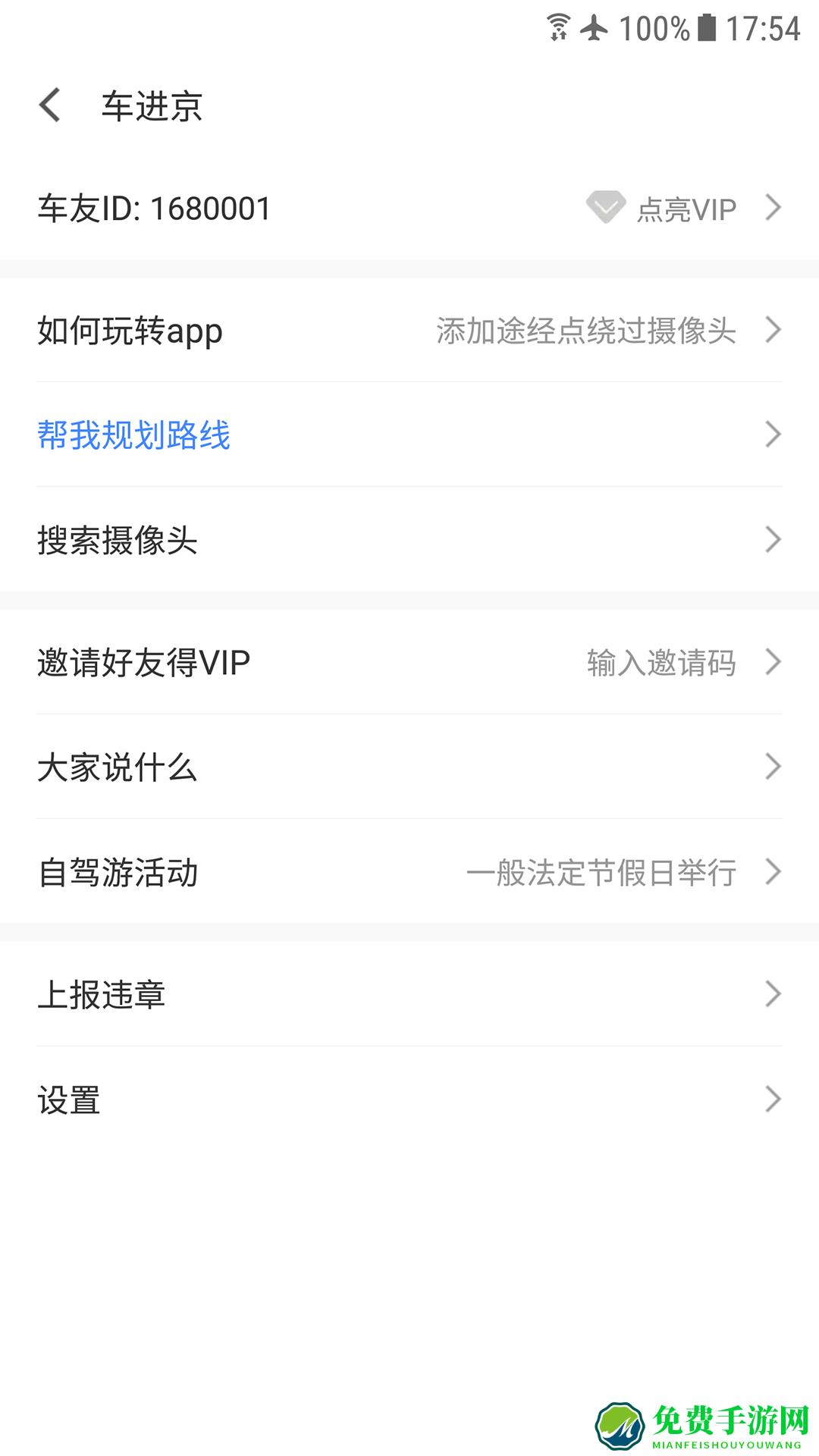View 大家说什么 comments
Image resolution: width=819 pixels, height=1456 pixels.
click(409, 767)
